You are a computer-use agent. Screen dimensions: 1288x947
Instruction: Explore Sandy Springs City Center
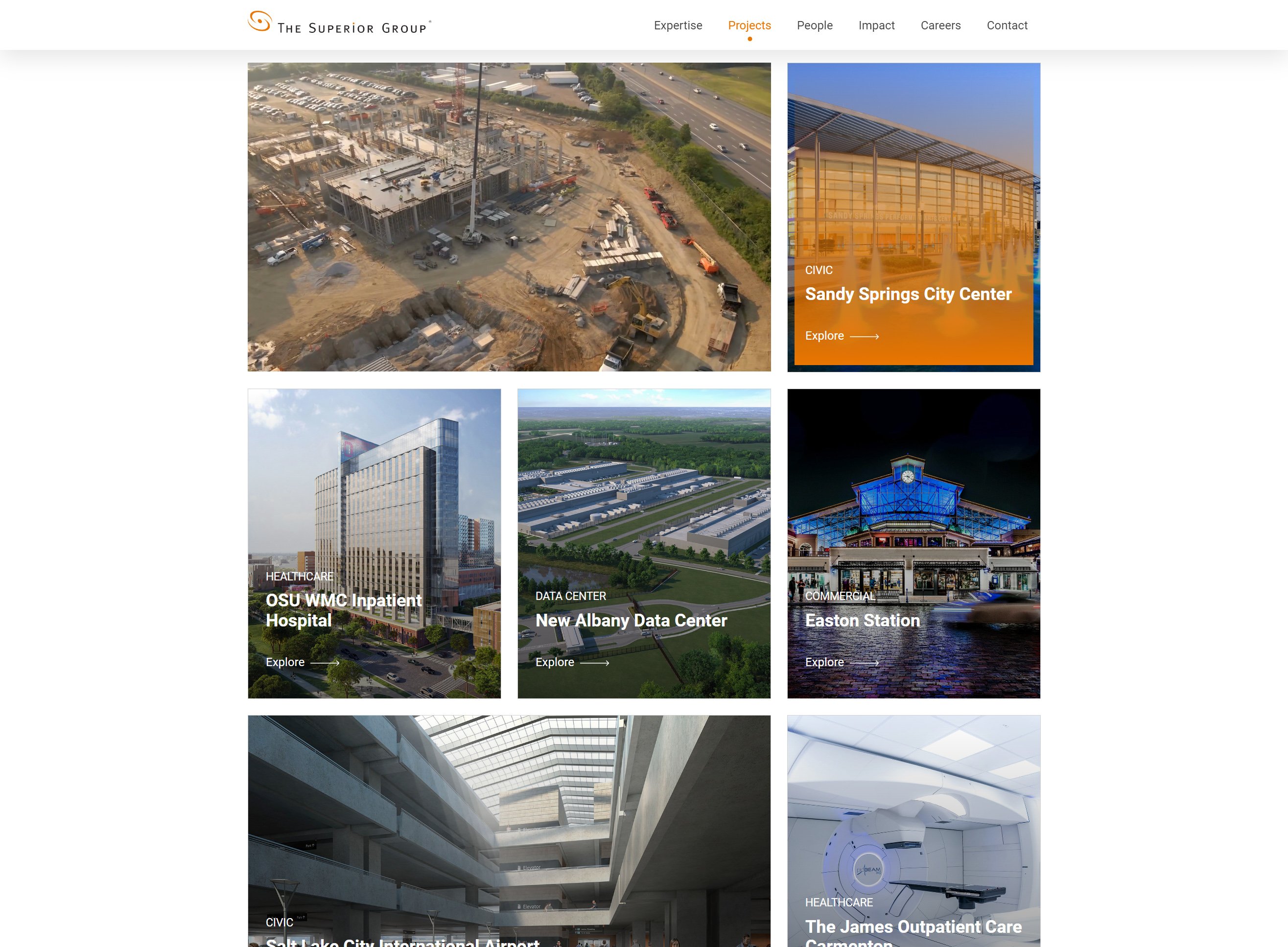pyautogui.click(x=841, y=336)
